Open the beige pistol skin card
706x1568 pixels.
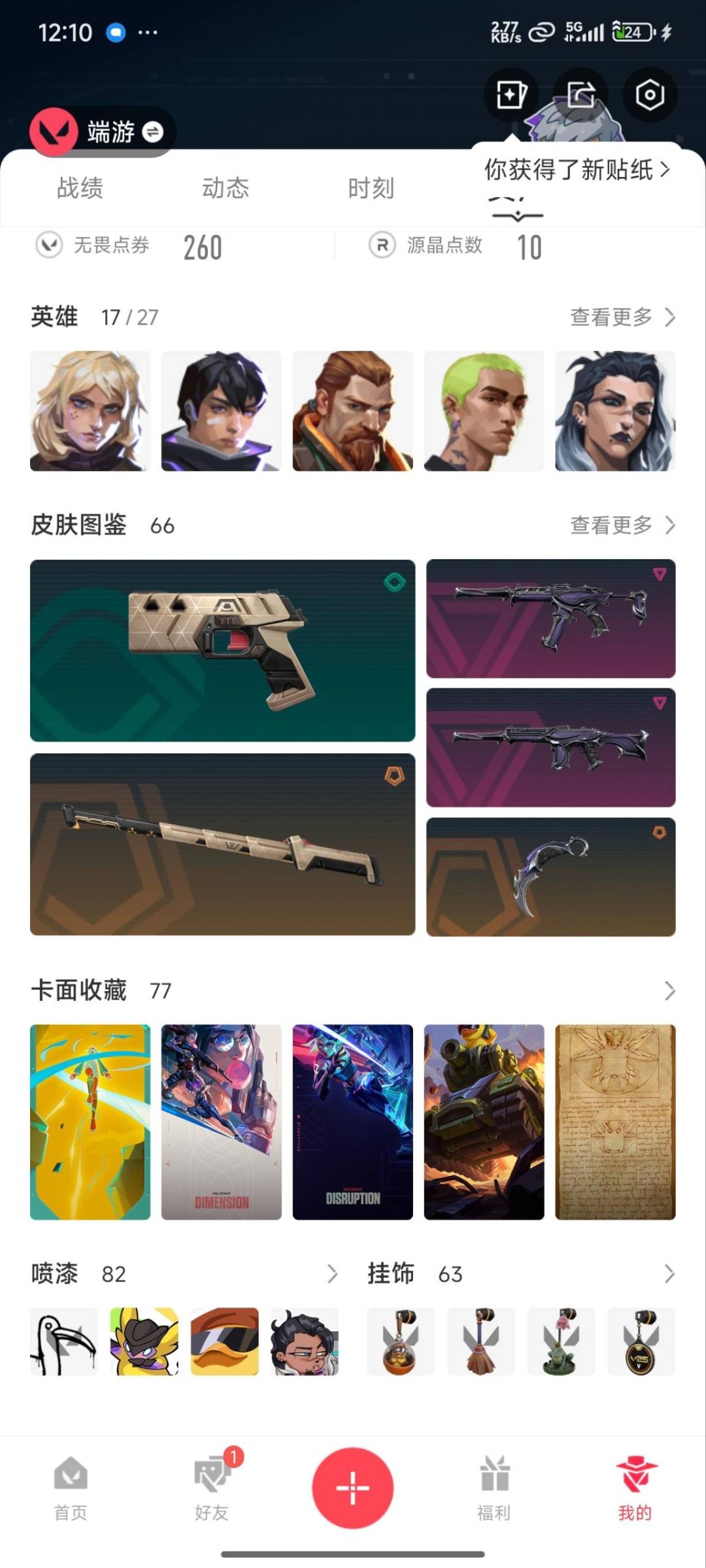[222, 651]
